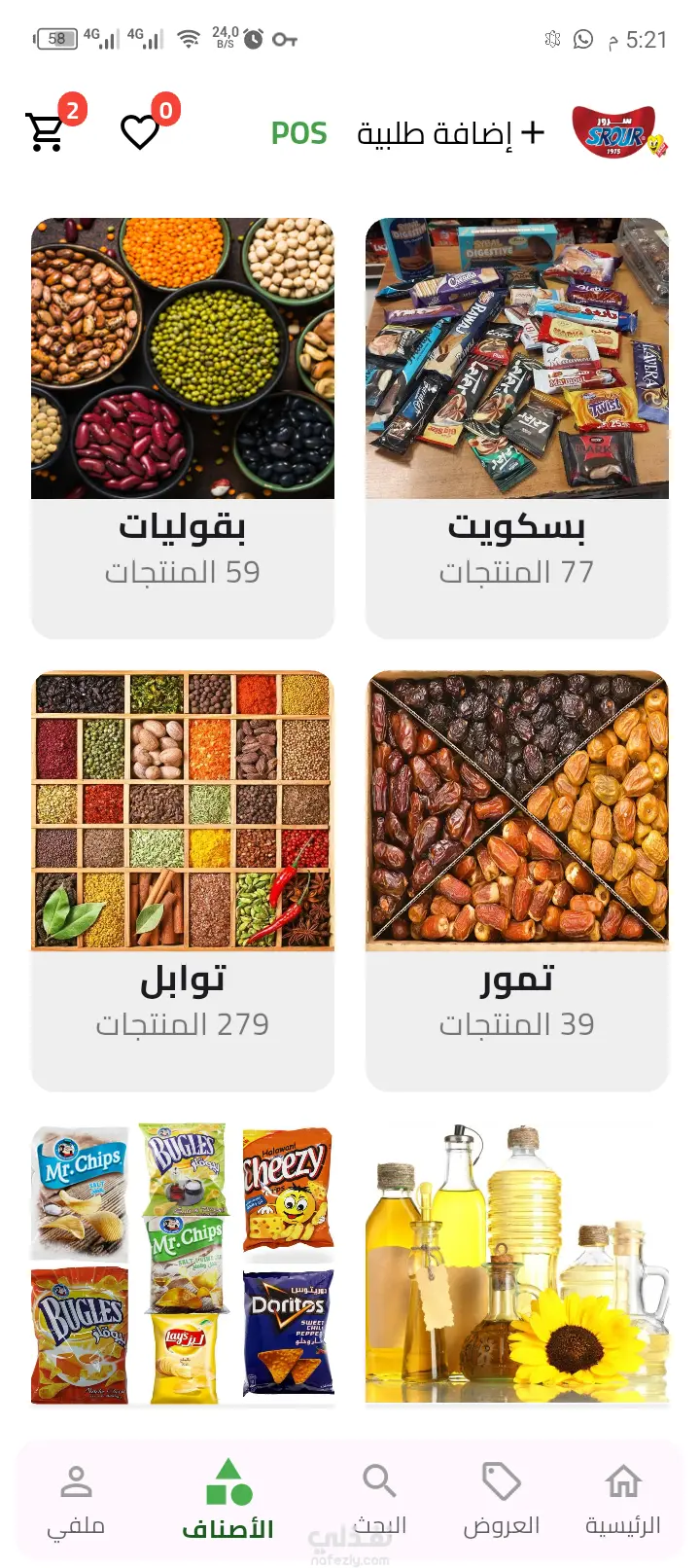Open the cooking oils category tile

[x=516, y=1265]
